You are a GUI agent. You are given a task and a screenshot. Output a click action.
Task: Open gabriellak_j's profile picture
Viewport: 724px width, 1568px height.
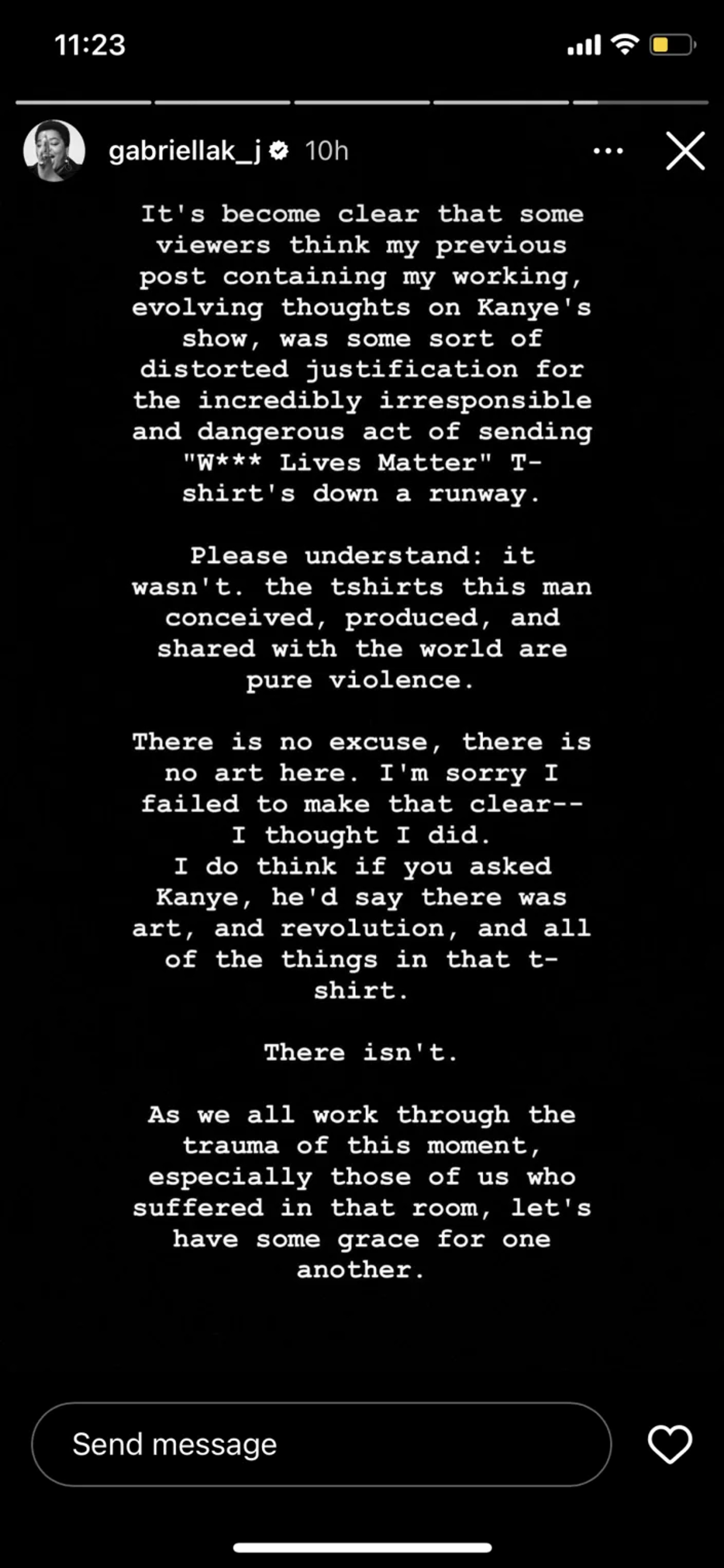(x=54, y=150)
